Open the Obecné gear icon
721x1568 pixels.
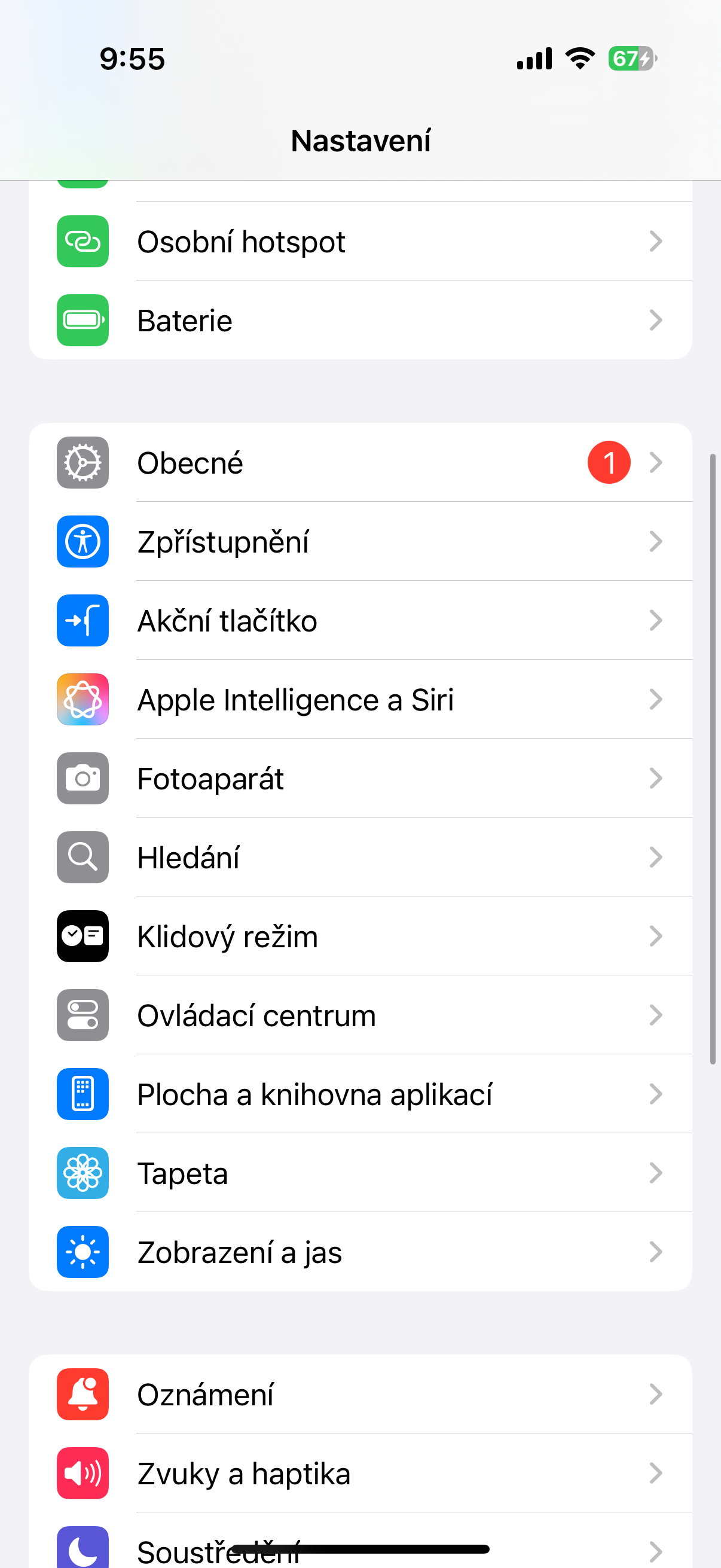[83, 463]
